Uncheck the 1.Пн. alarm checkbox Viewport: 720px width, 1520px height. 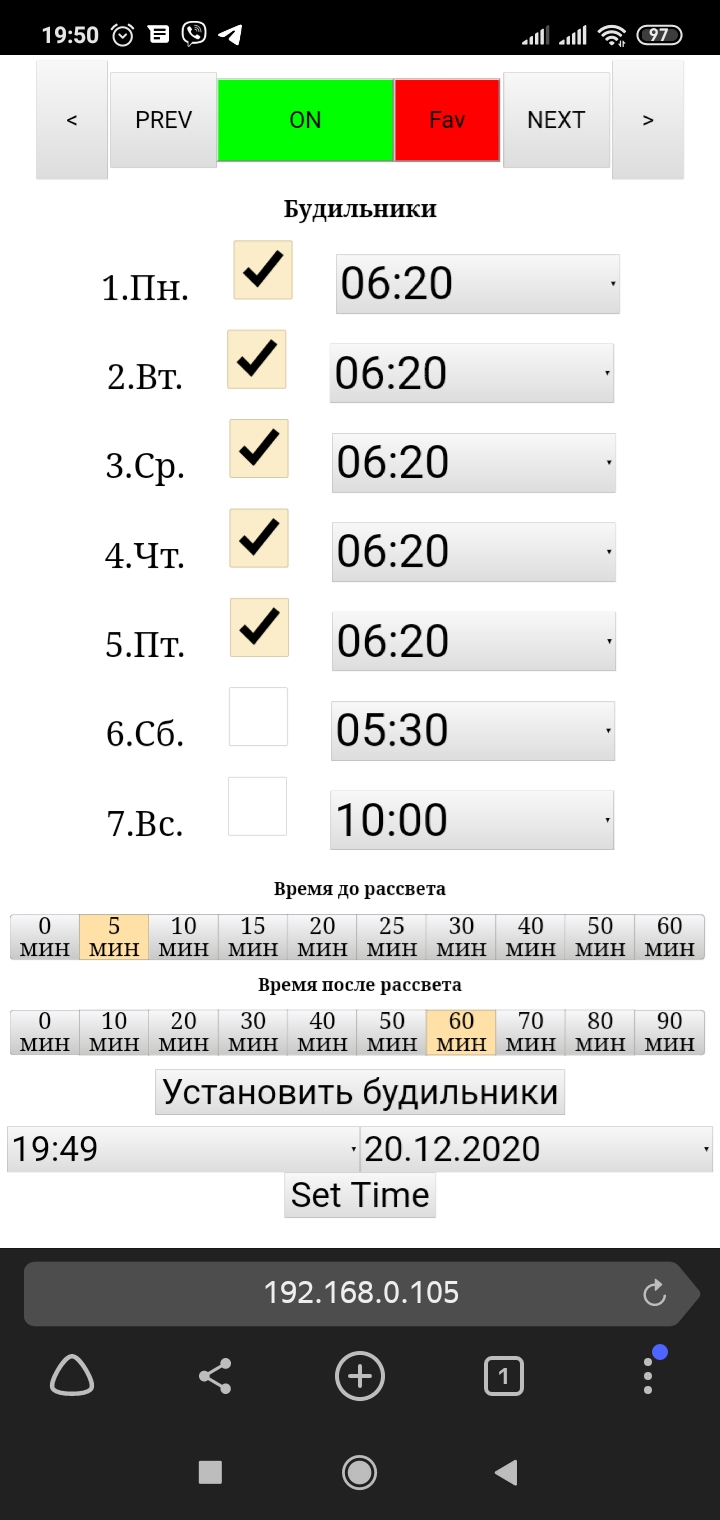263,270
